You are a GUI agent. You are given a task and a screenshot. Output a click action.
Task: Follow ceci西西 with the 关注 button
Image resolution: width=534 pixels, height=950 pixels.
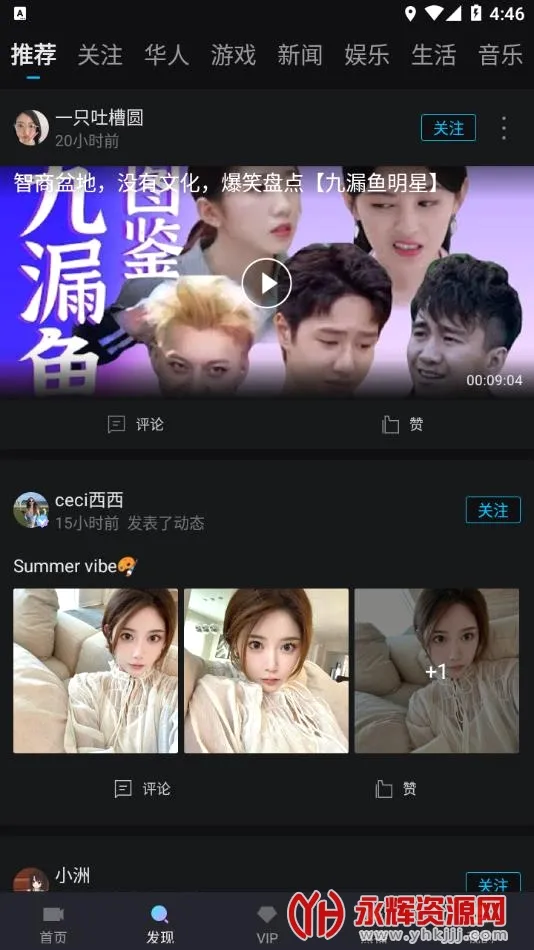pos(493,510)
